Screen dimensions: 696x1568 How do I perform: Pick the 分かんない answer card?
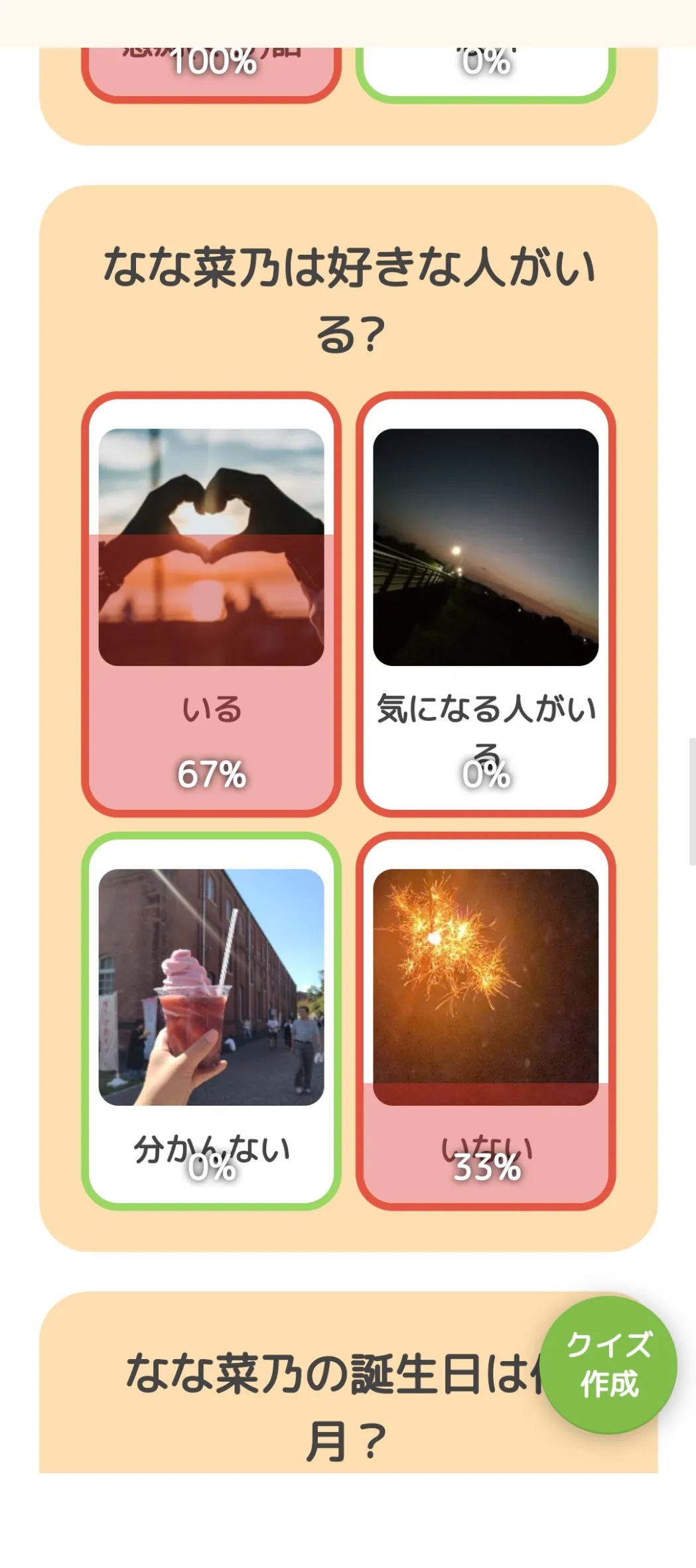[x=211, y=1021]
